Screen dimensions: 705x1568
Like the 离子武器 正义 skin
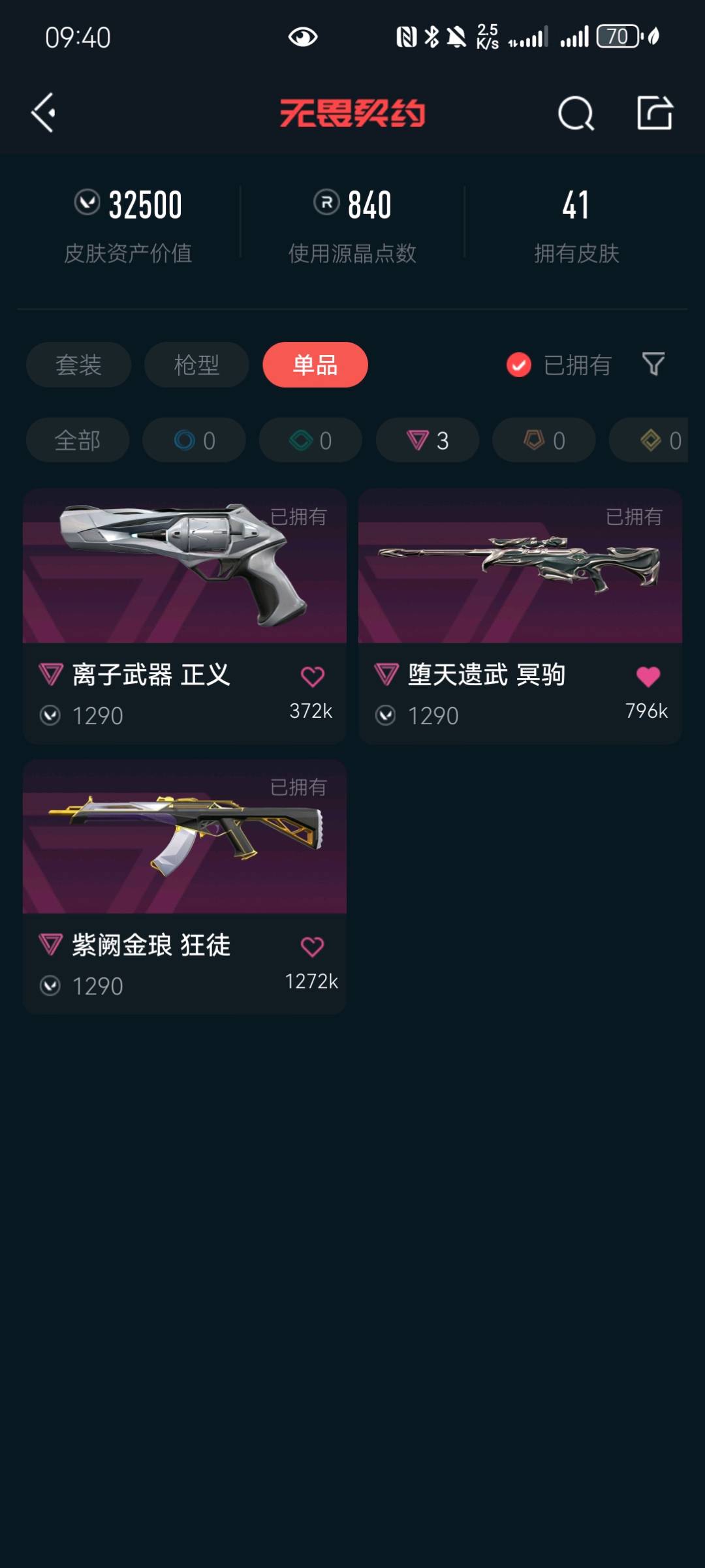pyautogui.click(x=312, y=677)
